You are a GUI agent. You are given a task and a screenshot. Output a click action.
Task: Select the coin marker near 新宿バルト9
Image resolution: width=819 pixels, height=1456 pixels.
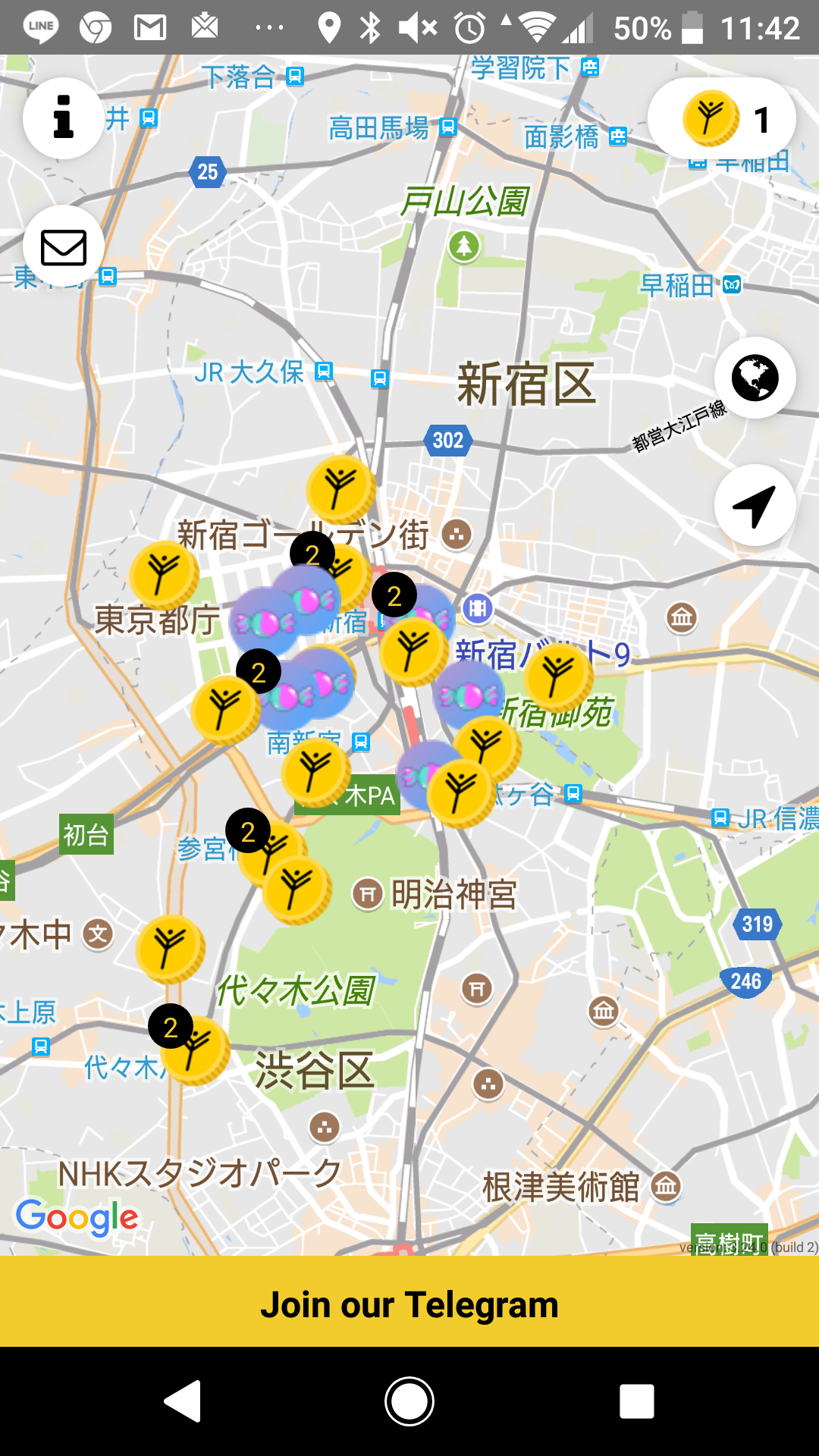point(559,676)
